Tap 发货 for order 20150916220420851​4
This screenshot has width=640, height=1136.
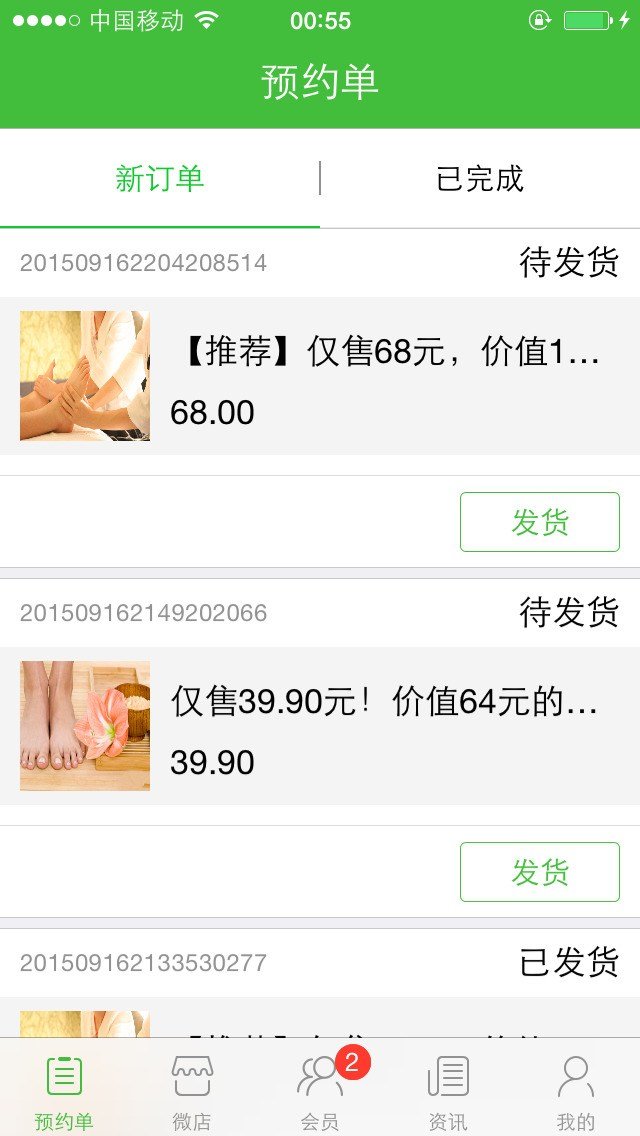click(539, 522)
